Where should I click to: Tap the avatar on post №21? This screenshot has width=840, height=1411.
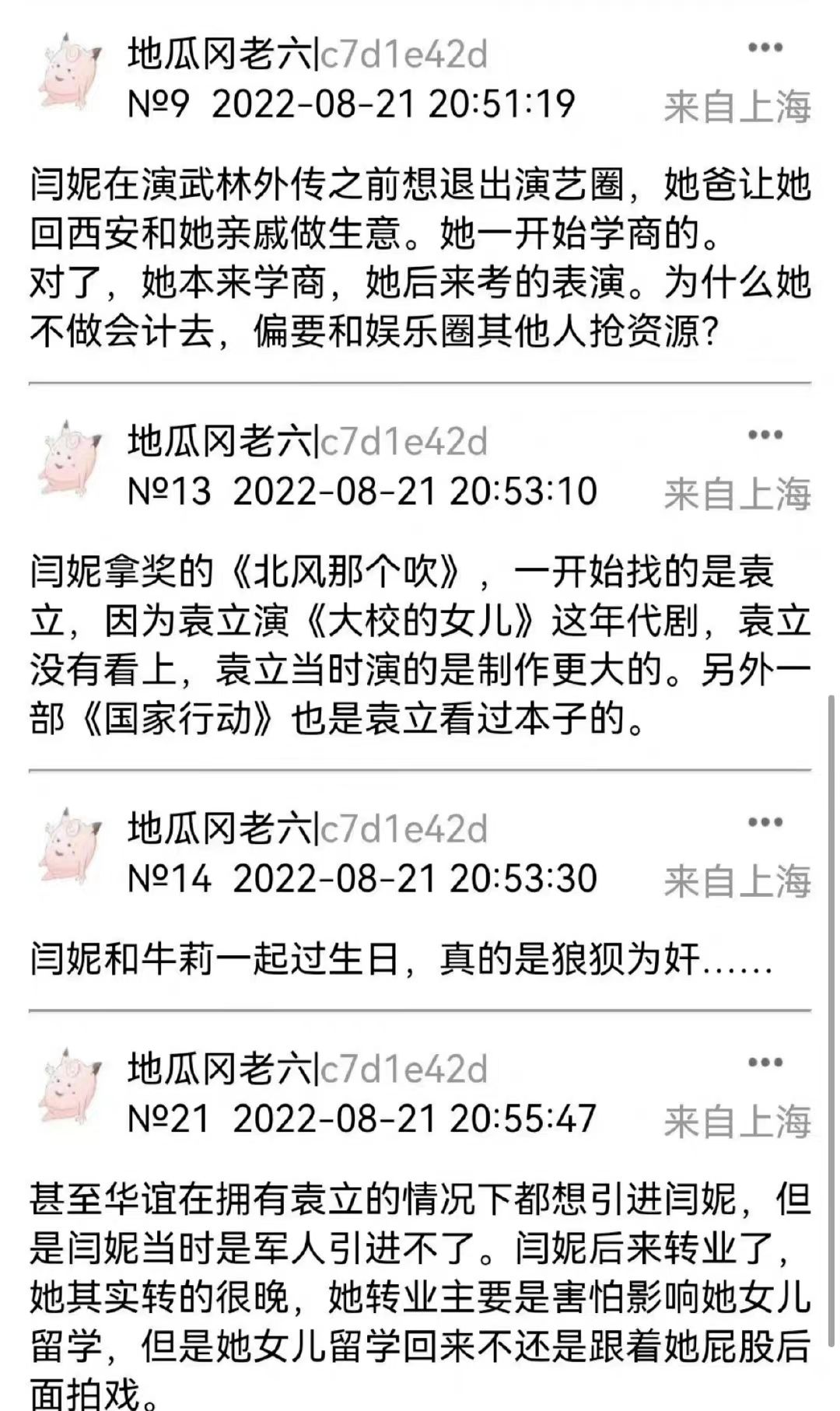[71, 1087]
